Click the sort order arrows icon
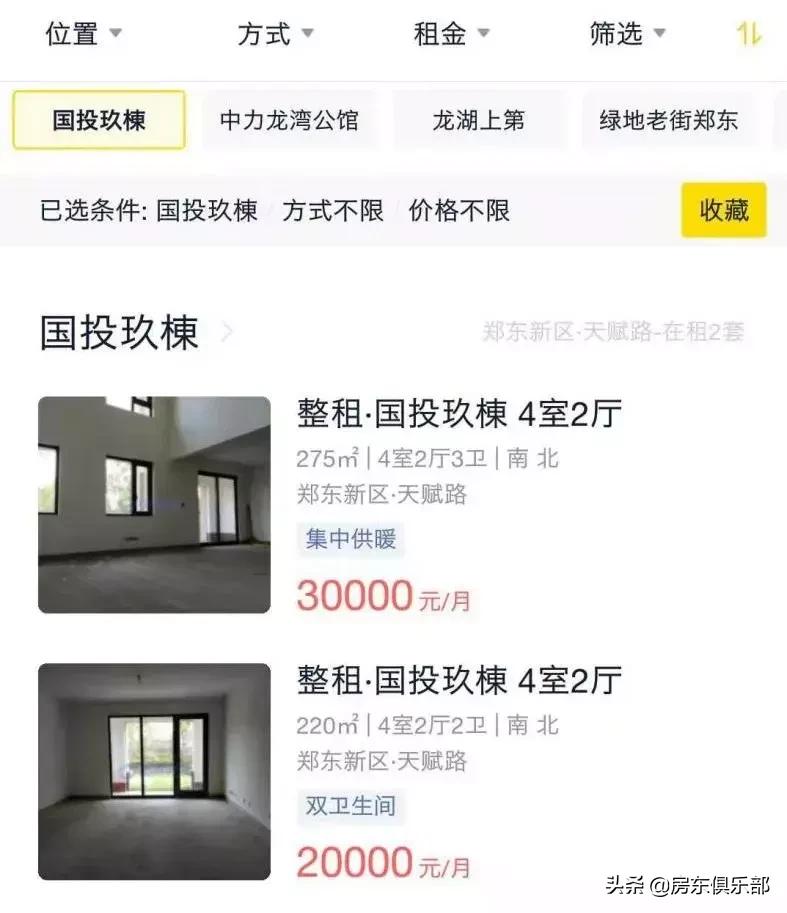787x913 pixels. [750, 33]
